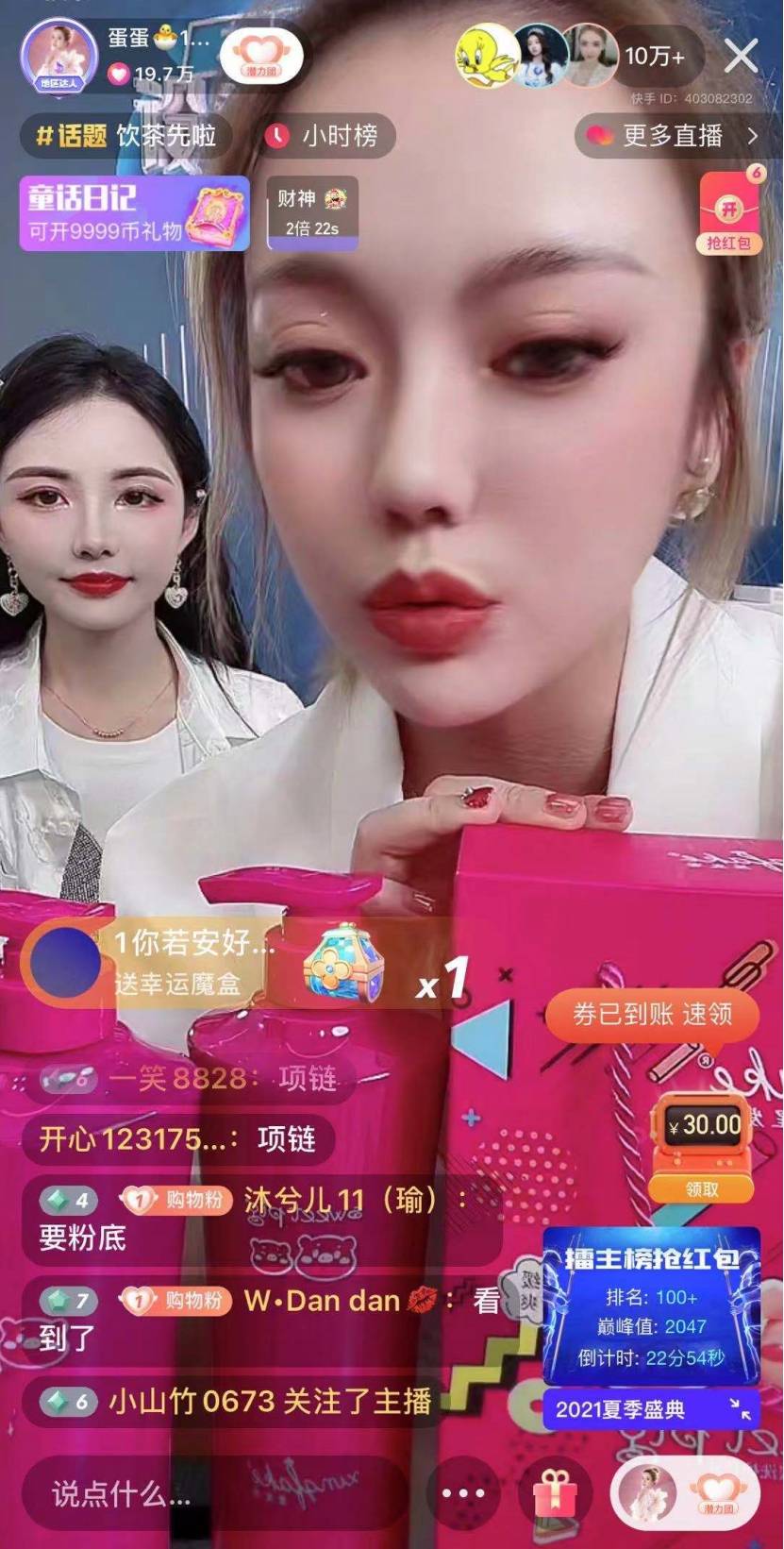View the 小时榜 hourly ranking
The width and height of the screenshot is (784, 1549).
[x=325, y=136]
